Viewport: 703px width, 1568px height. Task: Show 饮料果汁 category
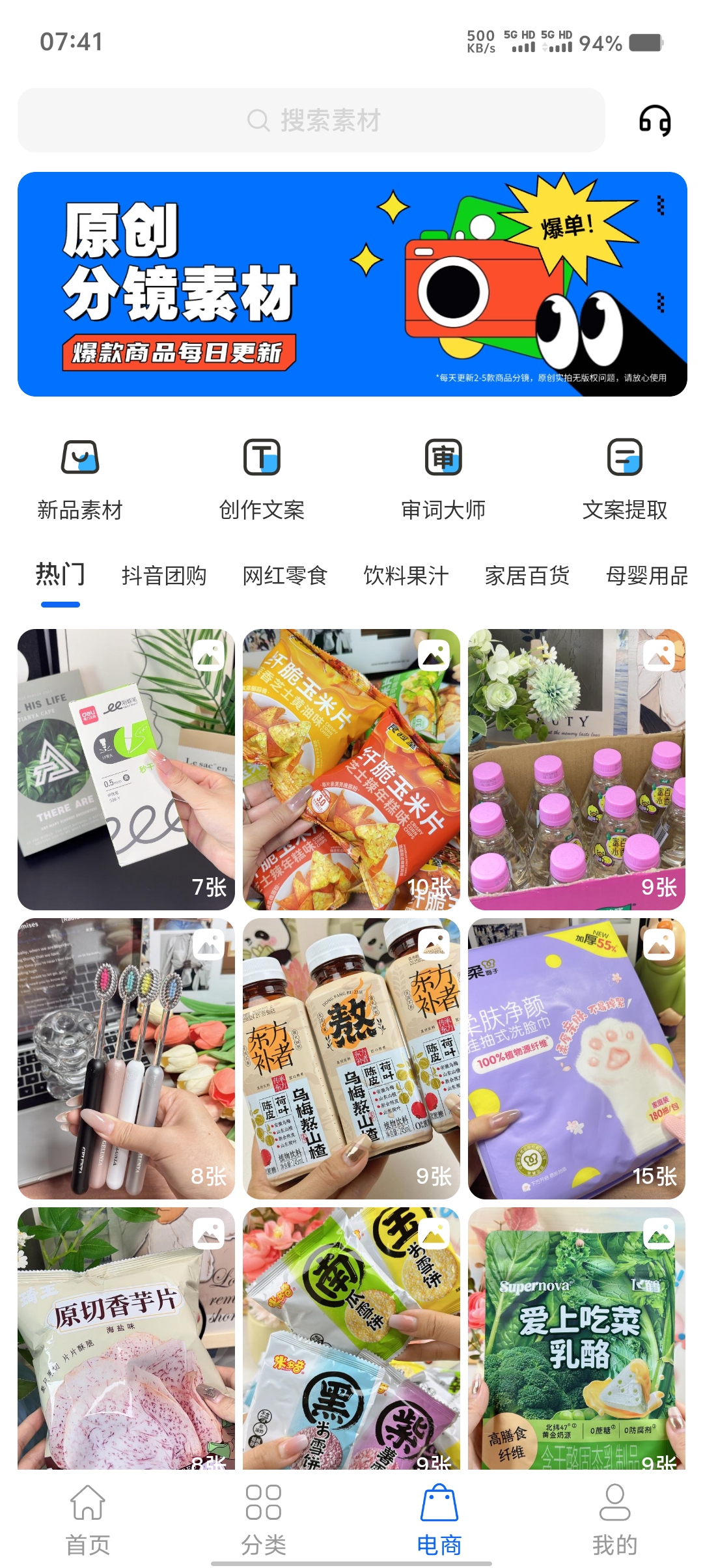coord(406,576)
